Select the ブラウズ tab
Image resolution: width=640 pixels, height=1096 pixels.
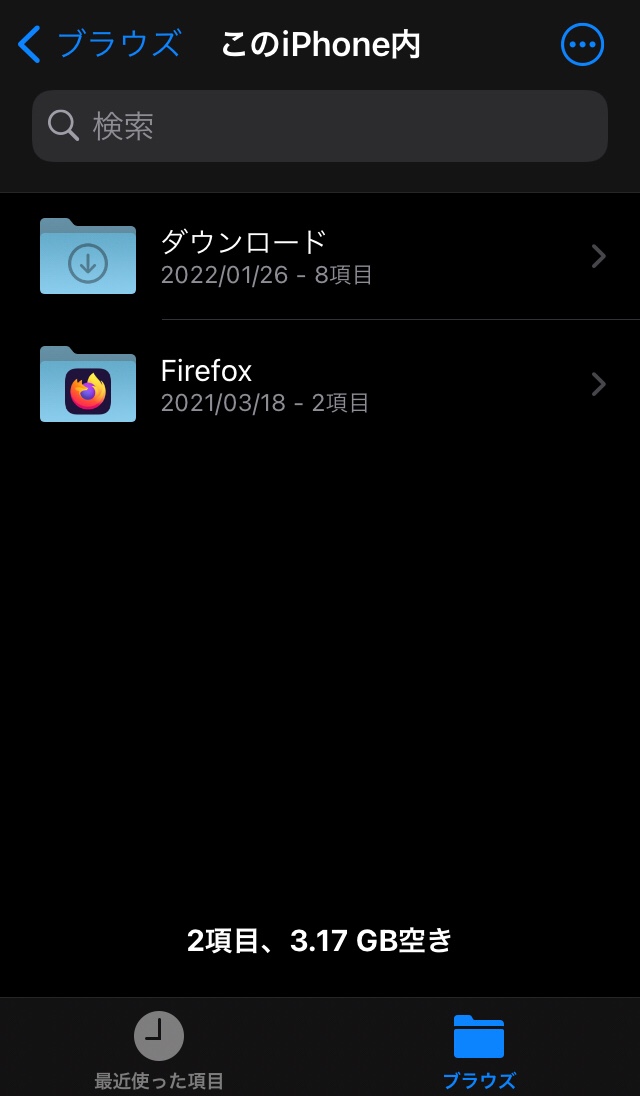(x=479, y=1050)
